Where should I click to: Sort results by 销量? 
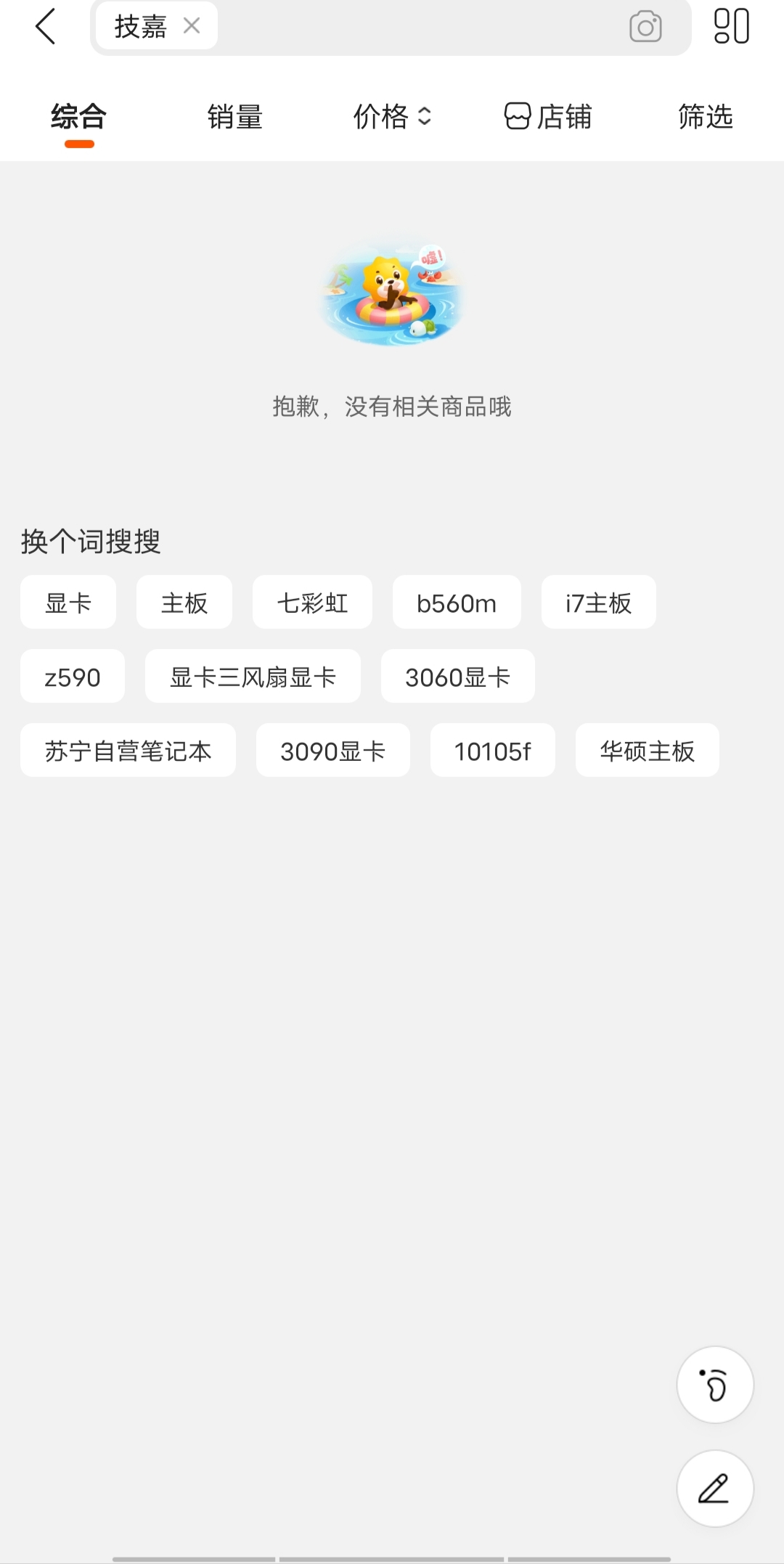234,117
